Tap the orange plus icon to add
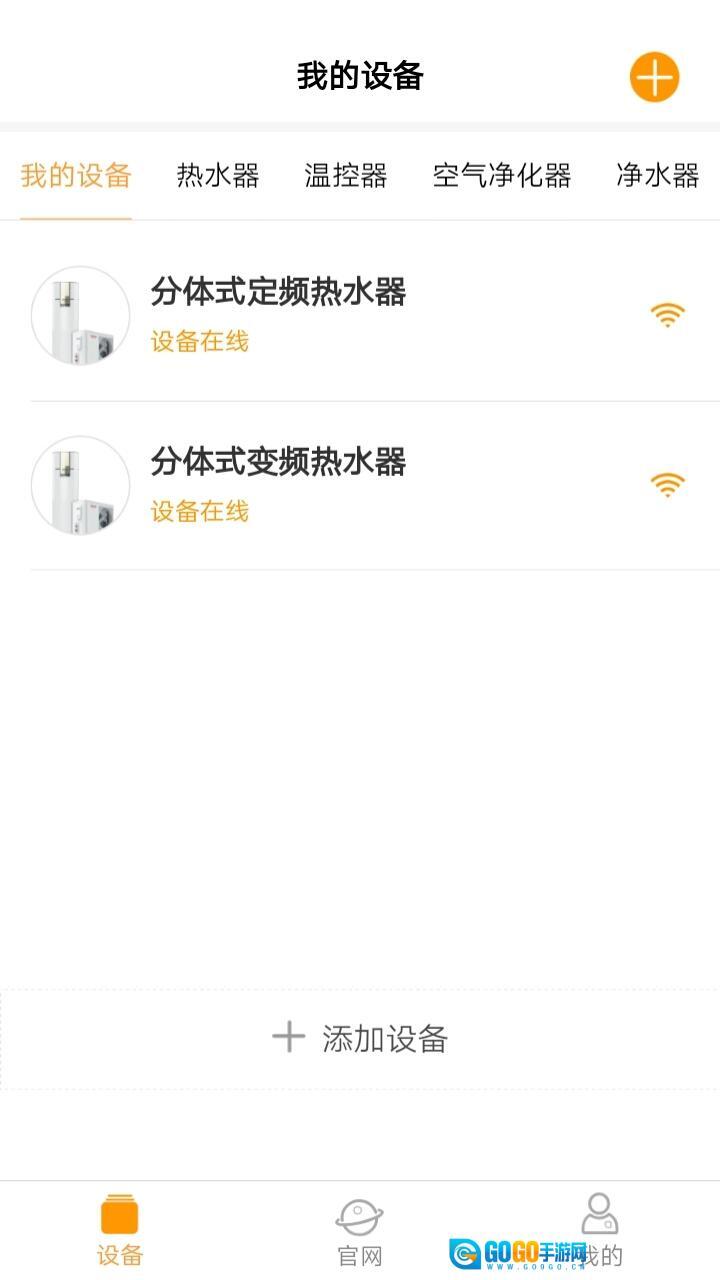This screenshot has width=720, height=1280. [x=654, y=77]
